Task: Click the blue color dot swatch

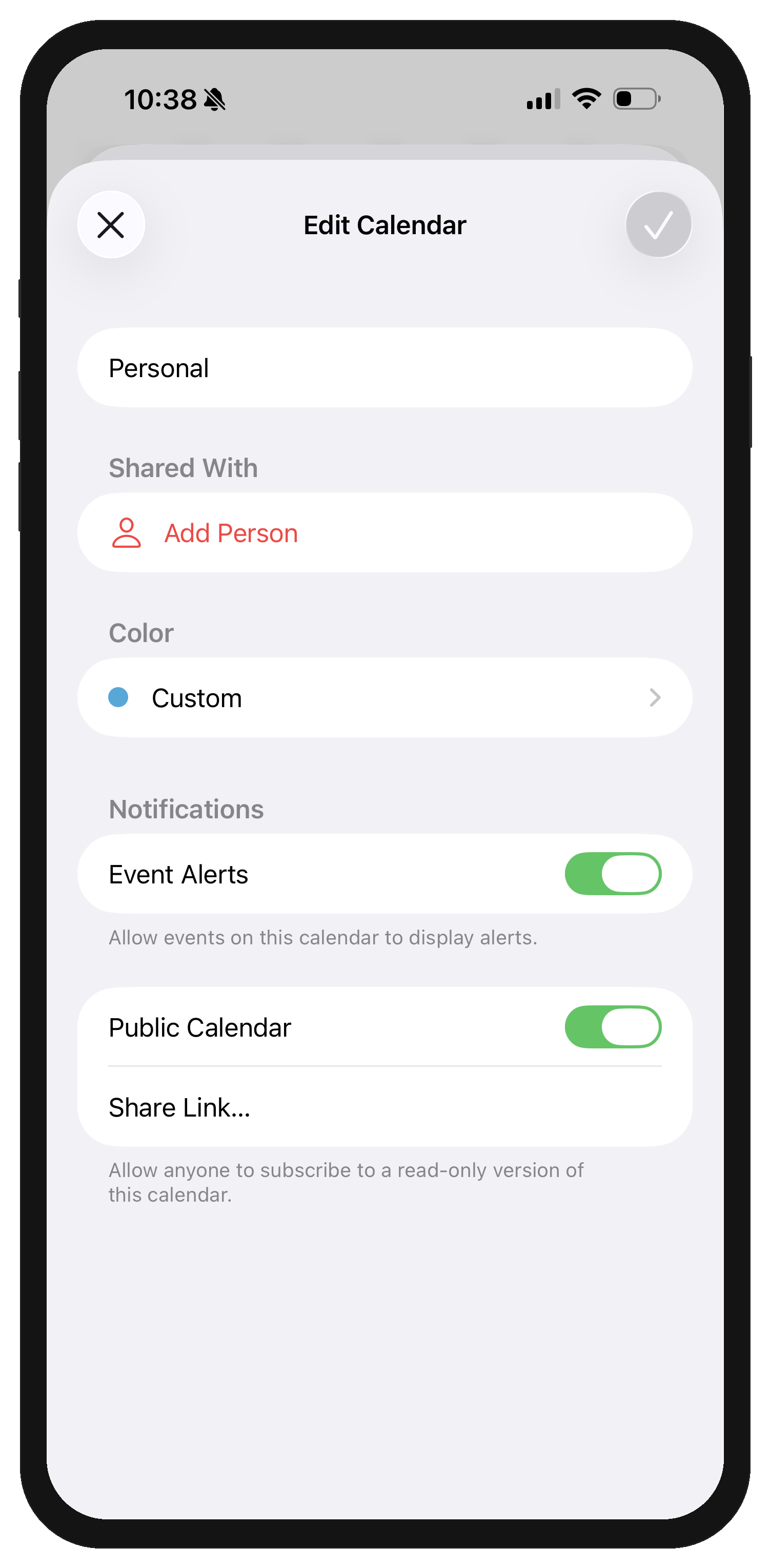Action: pyautogui.click(x=120, y=697)
